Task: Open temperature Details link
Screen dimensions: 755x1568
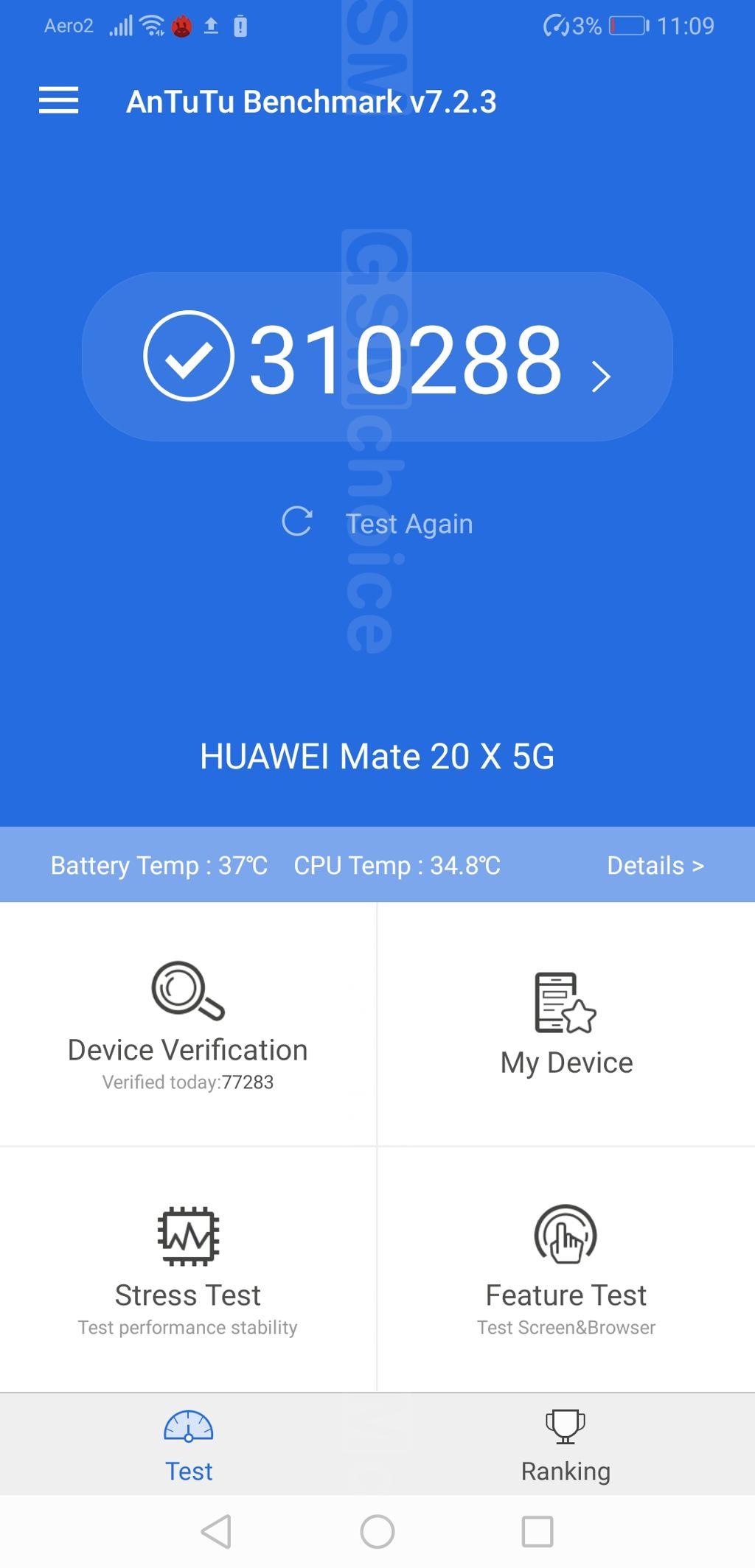Action: [655, 865]
